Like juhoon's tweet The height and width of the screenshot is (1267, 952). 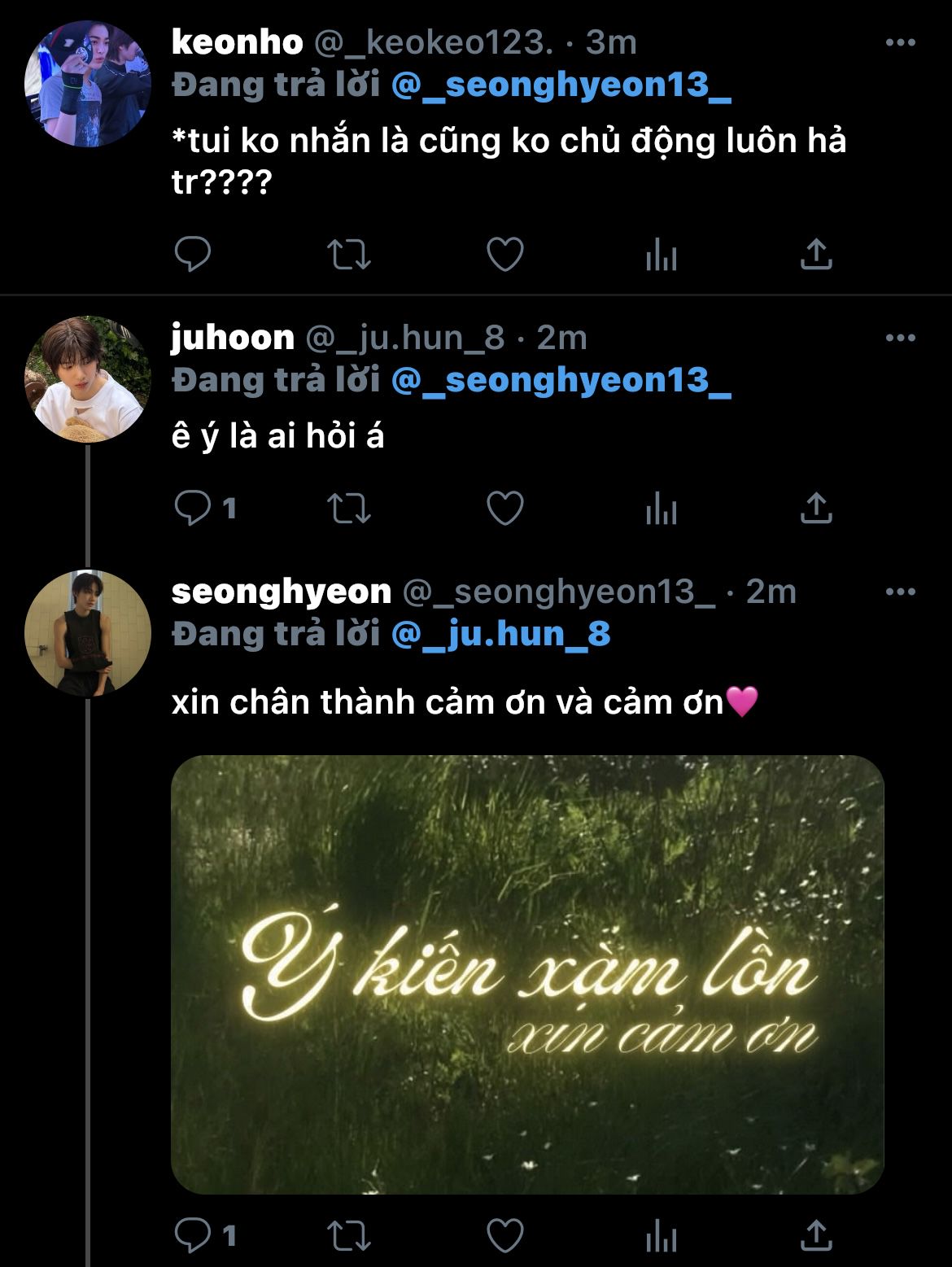[504, 509]
